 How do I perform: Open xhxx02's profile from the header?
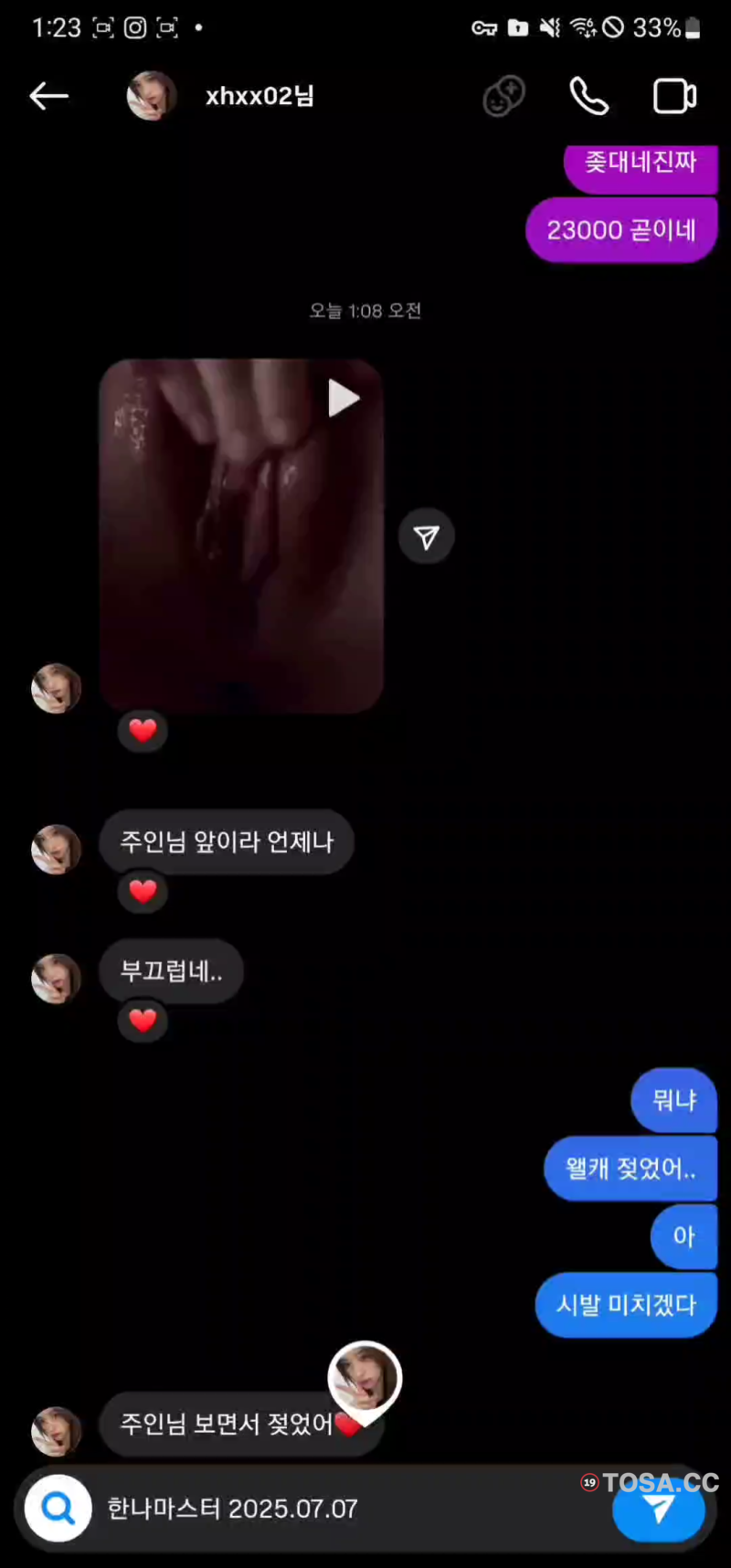[x=259, y=96]
